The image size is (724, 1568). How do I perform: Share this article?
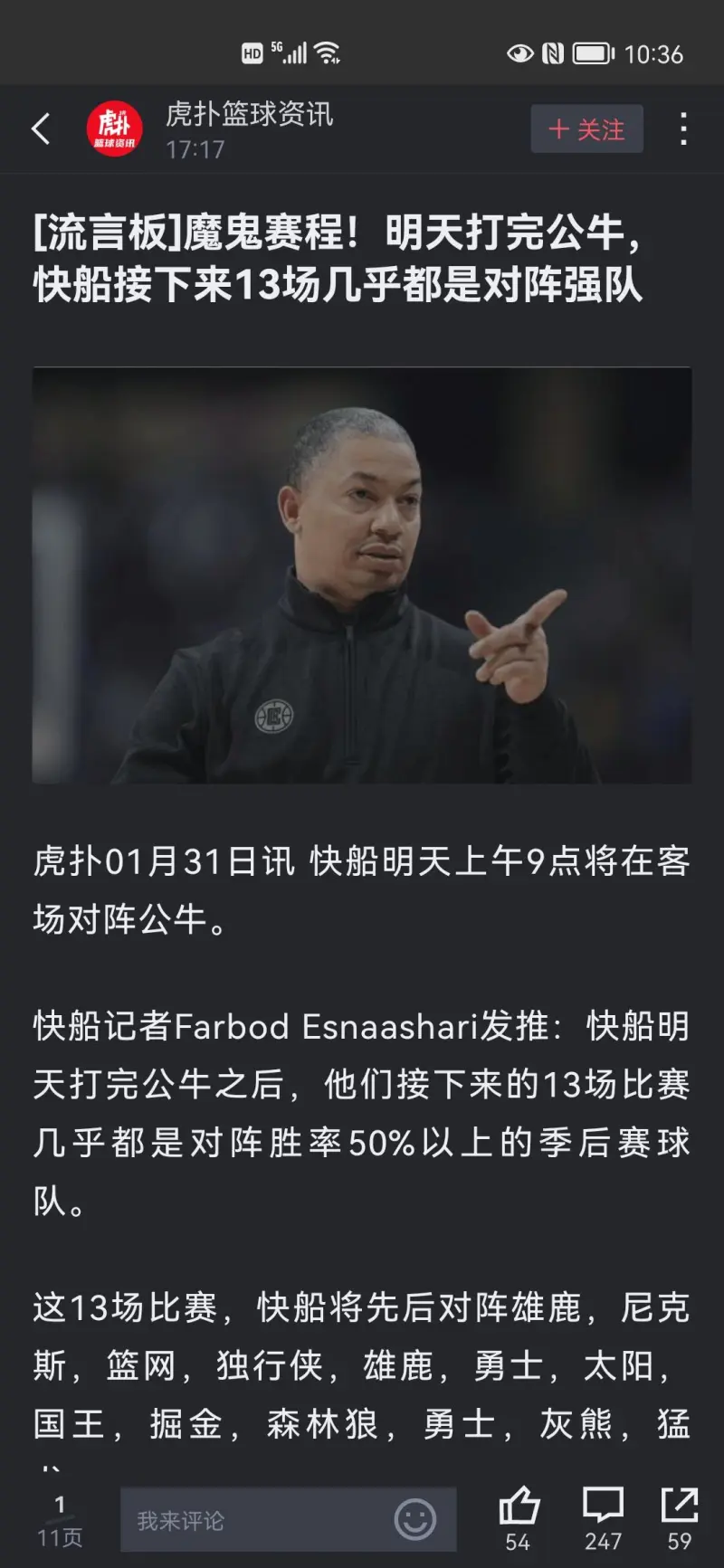tap(680, 1517)
